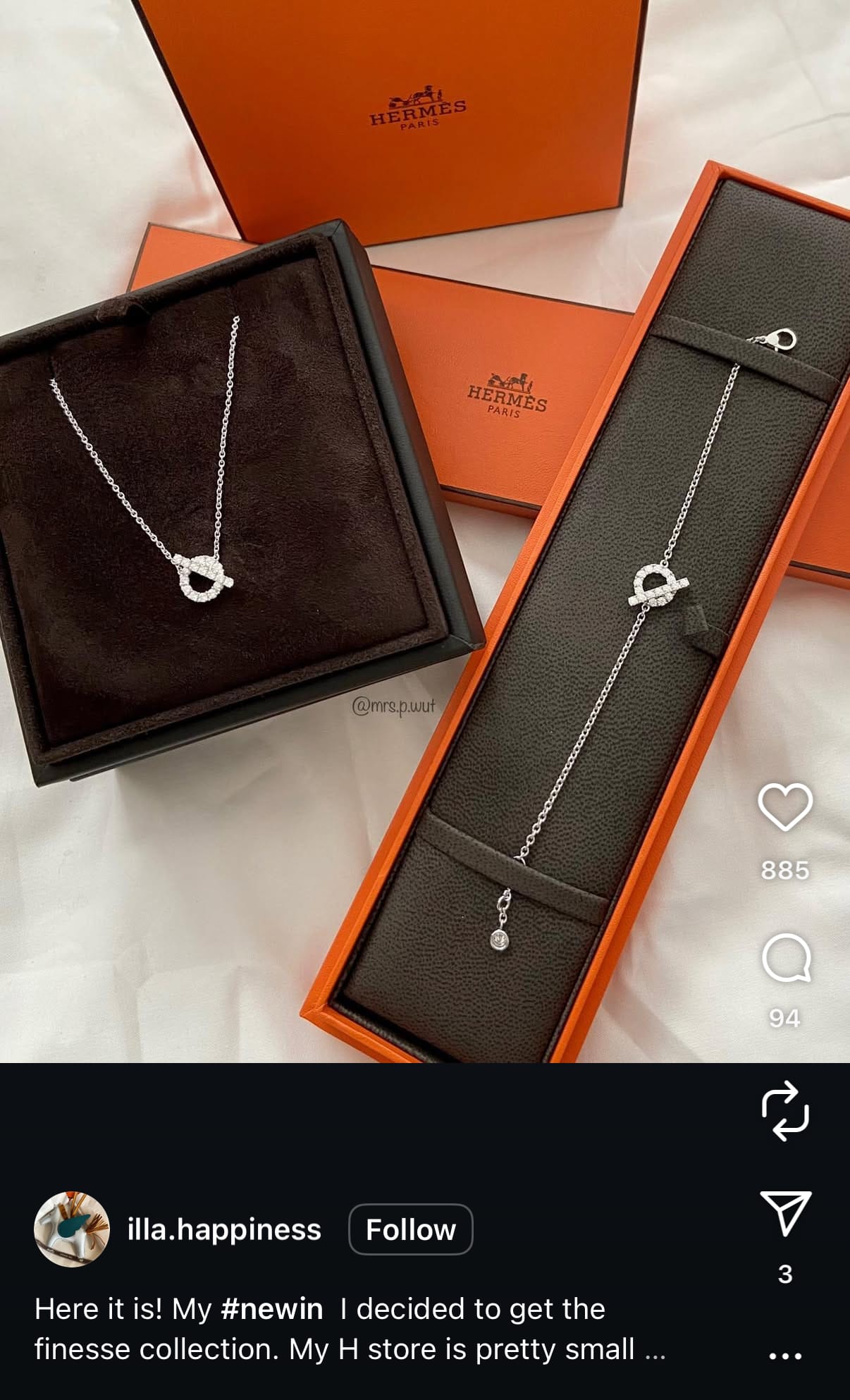850x1400 pixels.
Task: Open illa.happiness profile picture
Action: coord(72,1229)
